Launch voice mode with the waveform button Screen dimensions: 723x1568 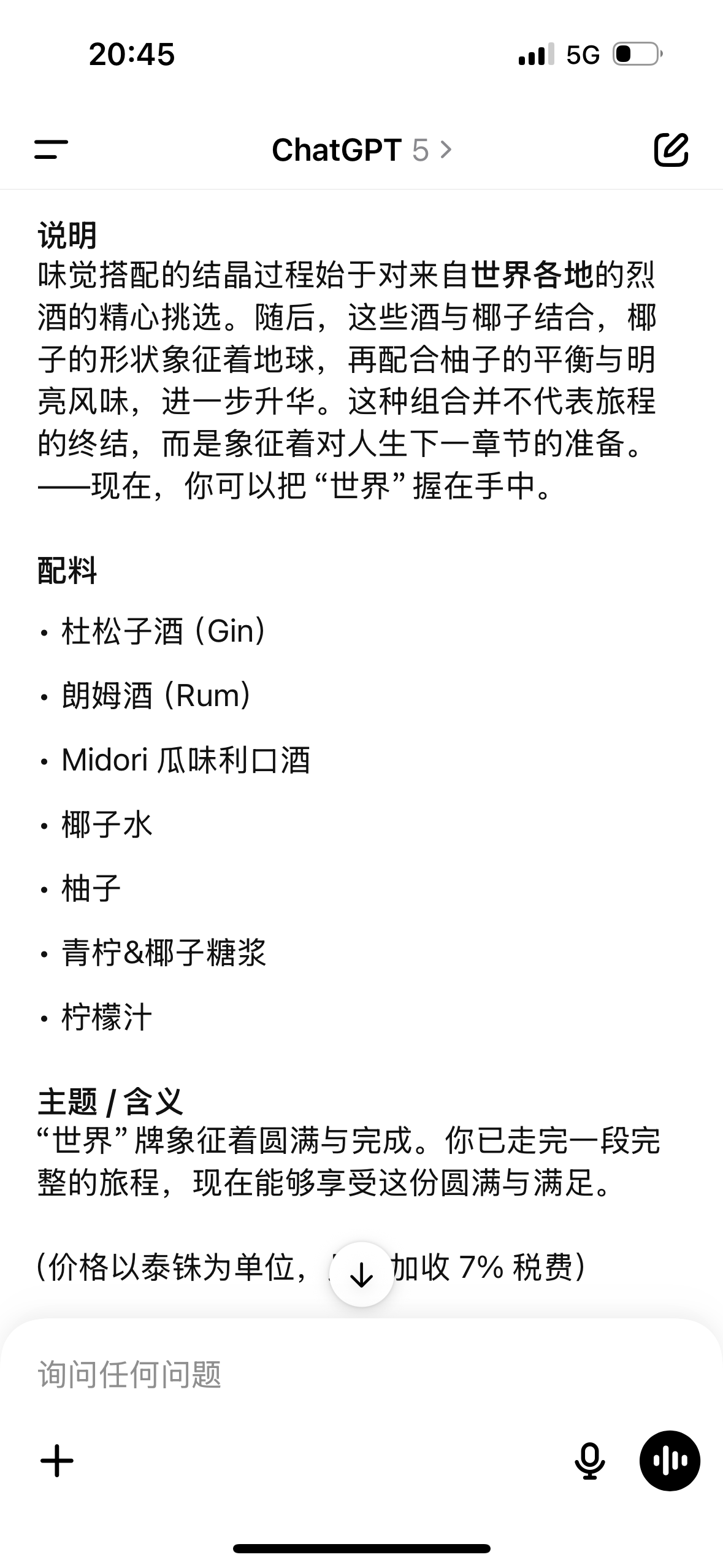tap(670, 1461)
